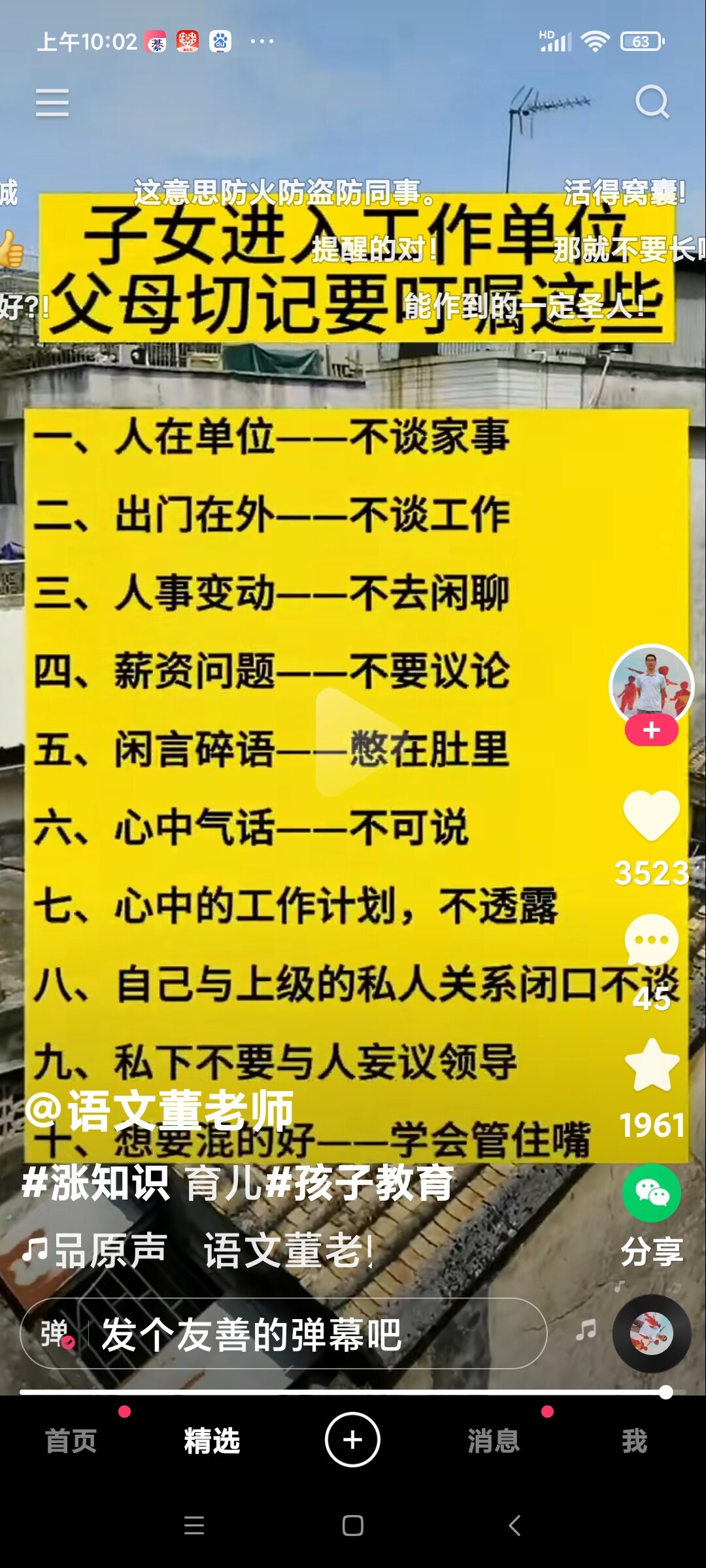This screenshot has width=706, height=1568.
Task: Go to 我 profile tab
Action: click(x=634, y=1440)
